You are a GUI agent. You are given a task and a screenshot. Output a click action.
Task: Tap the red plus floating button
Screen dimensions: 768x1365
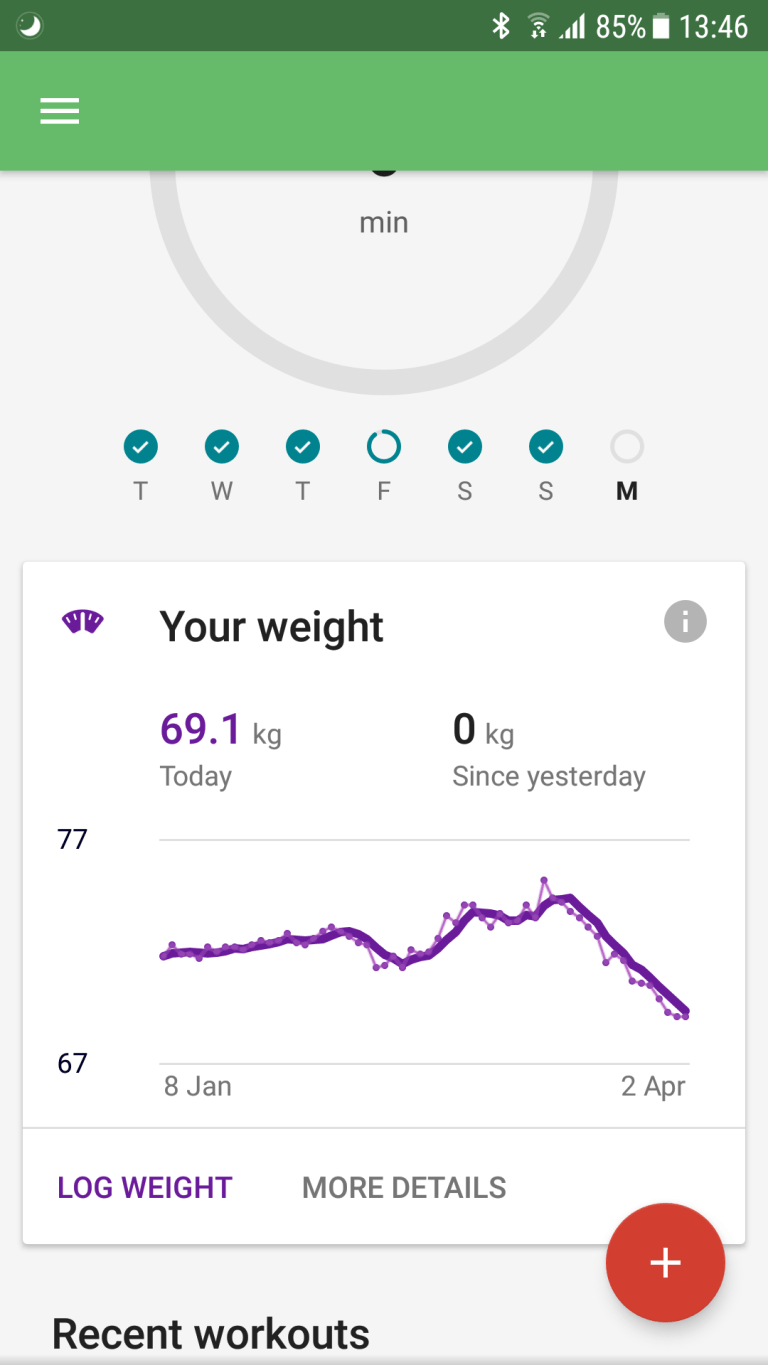pyautogui.click(x=665, y=1263)
